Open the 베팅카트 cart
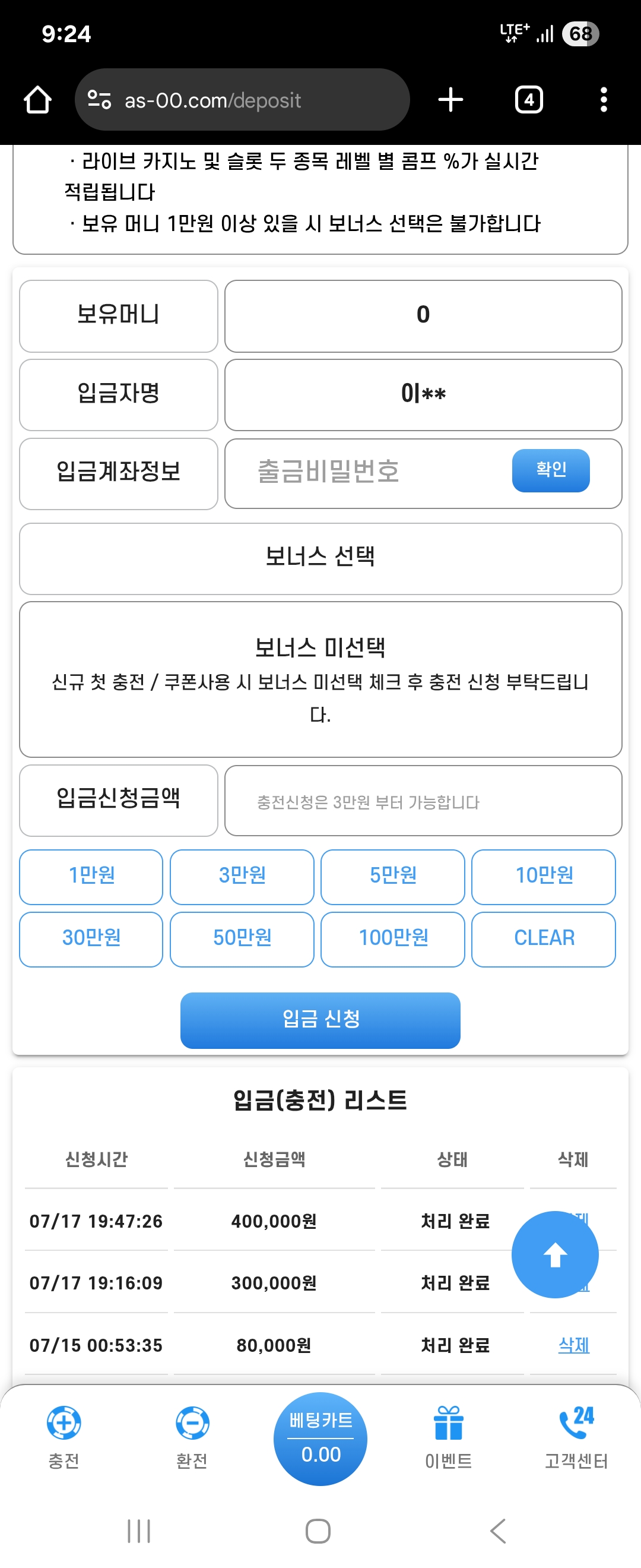Image resolution: width=641 pixels, height=1568 pixels. tap(320, 1439)
